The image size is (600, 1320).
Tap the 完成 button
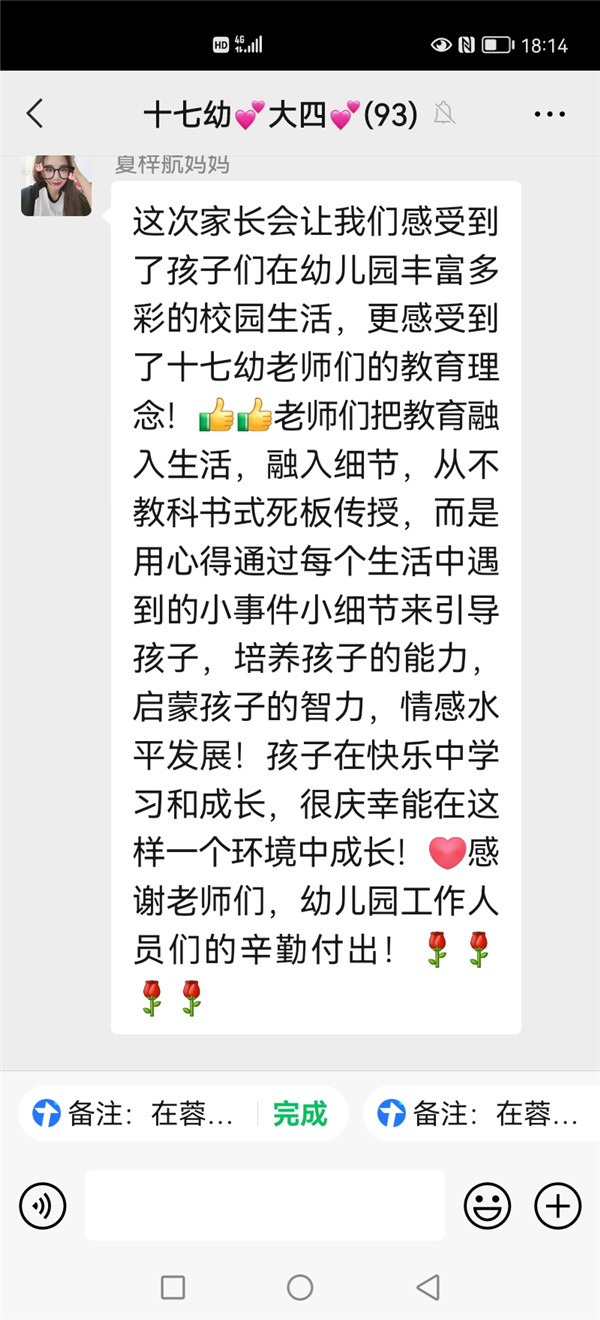300,1113
